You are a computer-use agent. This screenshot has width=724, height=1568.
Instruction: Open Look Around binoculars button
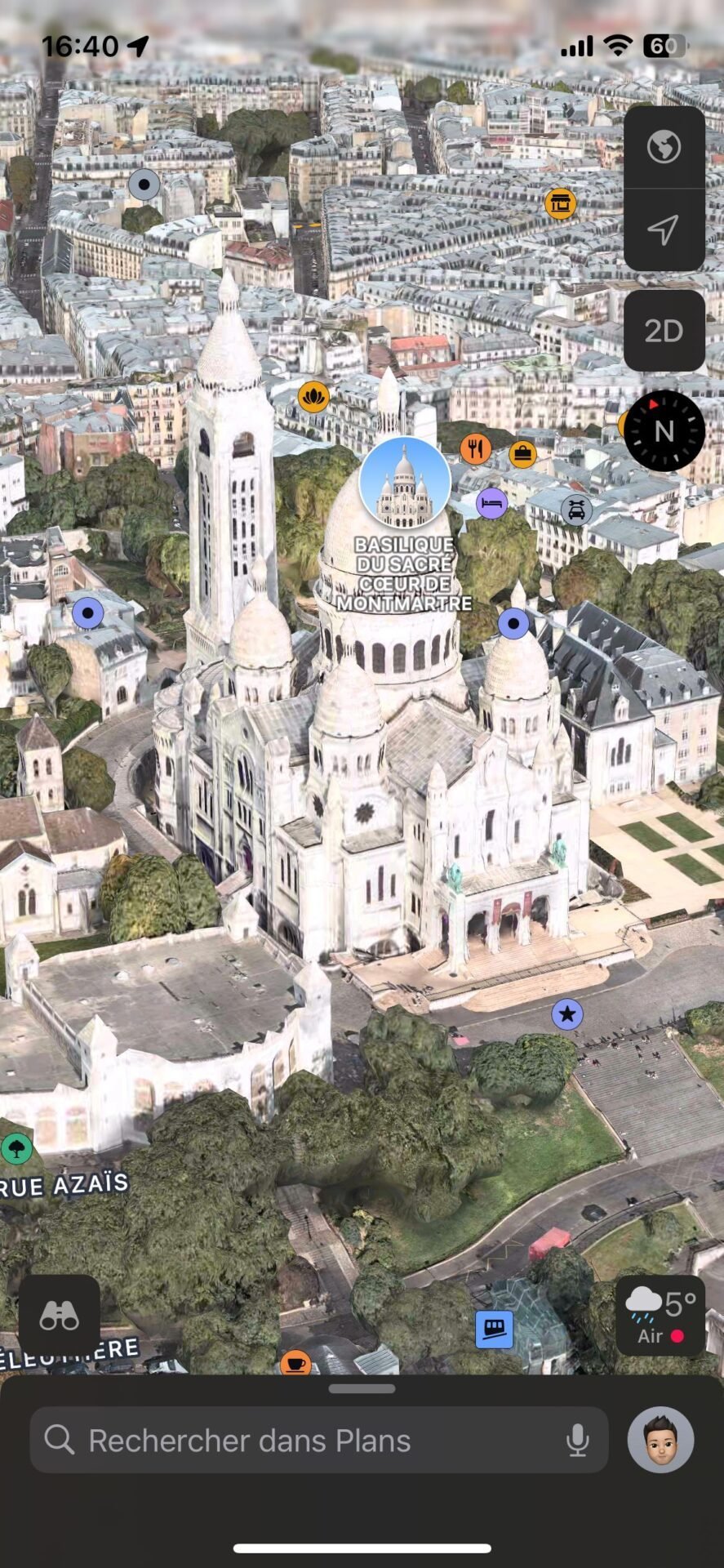pos(60,1316)
